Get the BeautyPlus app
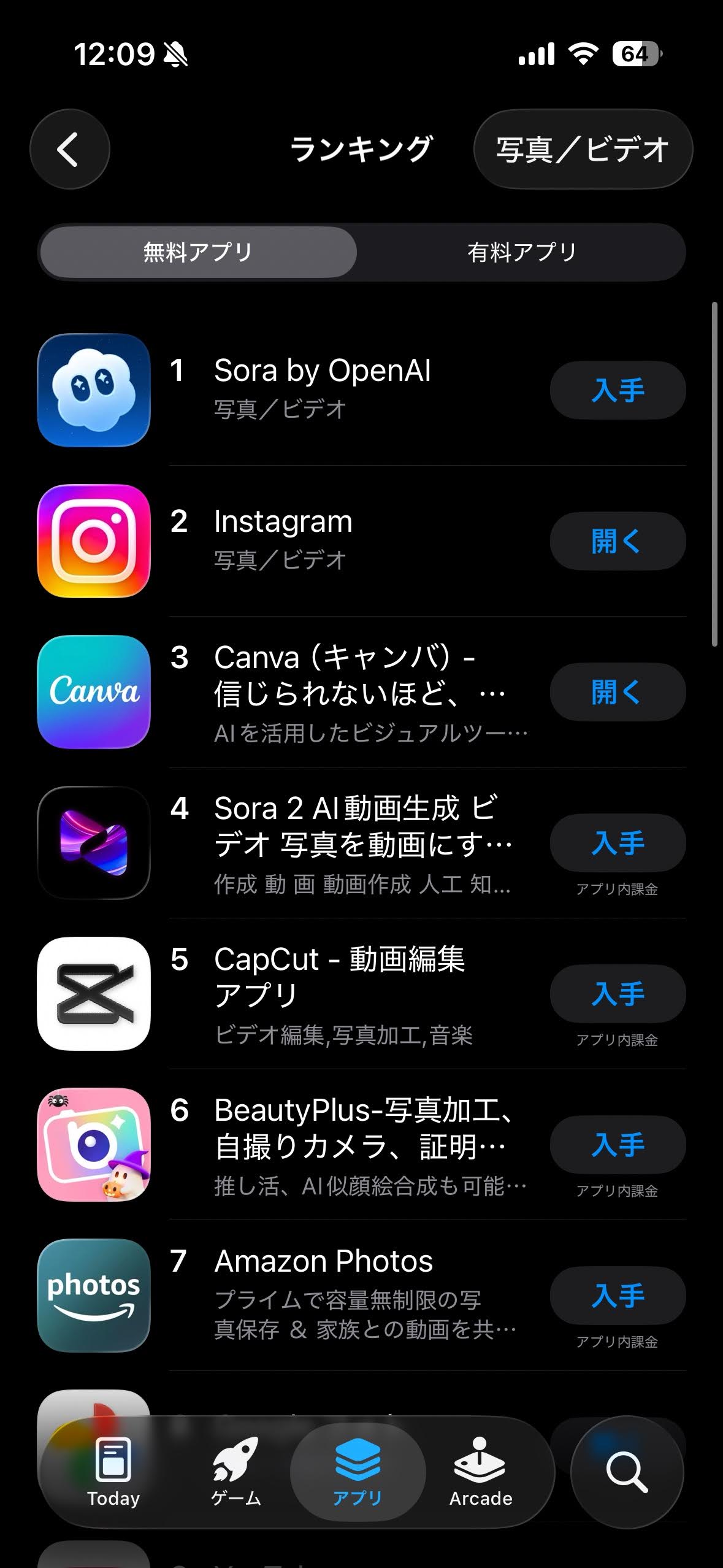Image resolution: width=723 pixels, height=1568 pixels. pos(617,1145)
